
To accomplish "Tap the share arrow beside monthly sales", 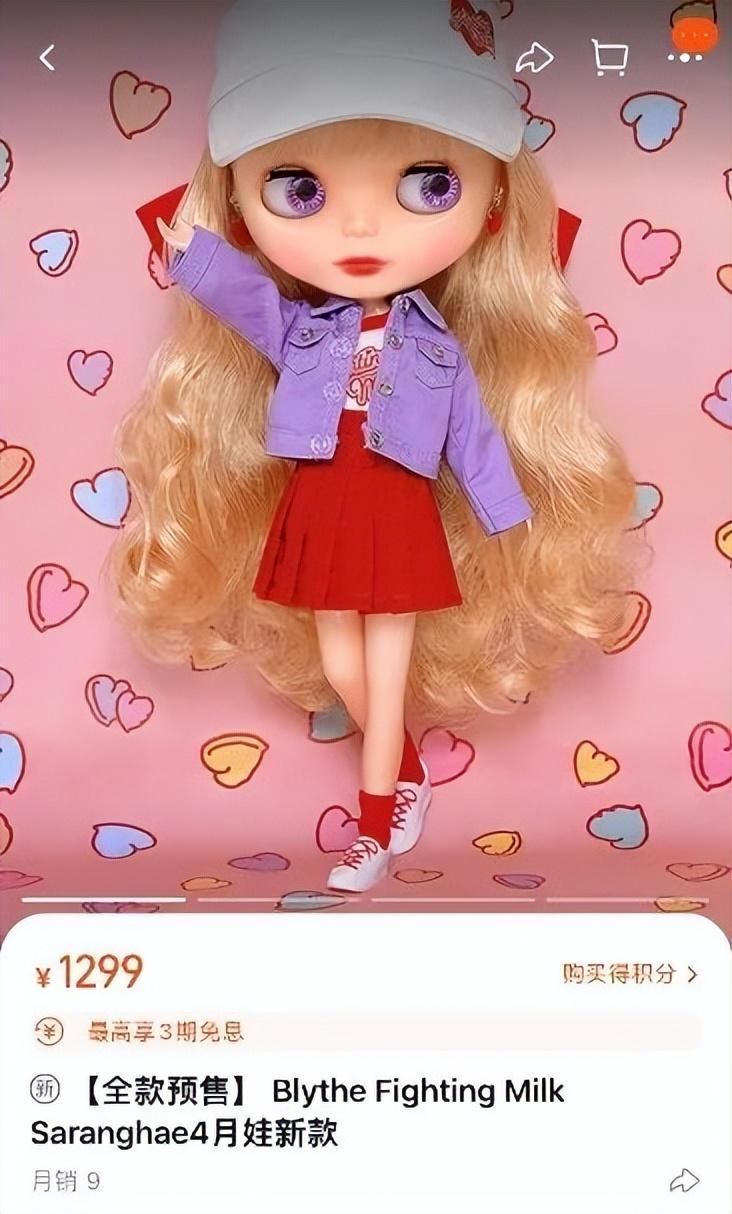I will (x=684, y=1181).
